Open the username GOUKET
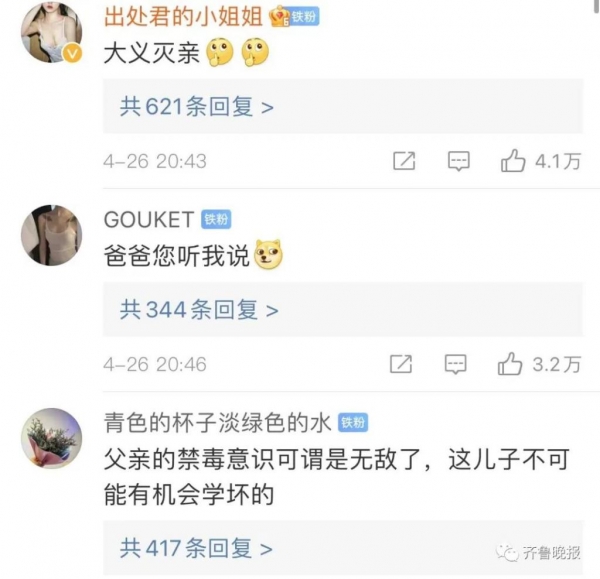Screen dimensions: 600x579 tap(149, 220)
